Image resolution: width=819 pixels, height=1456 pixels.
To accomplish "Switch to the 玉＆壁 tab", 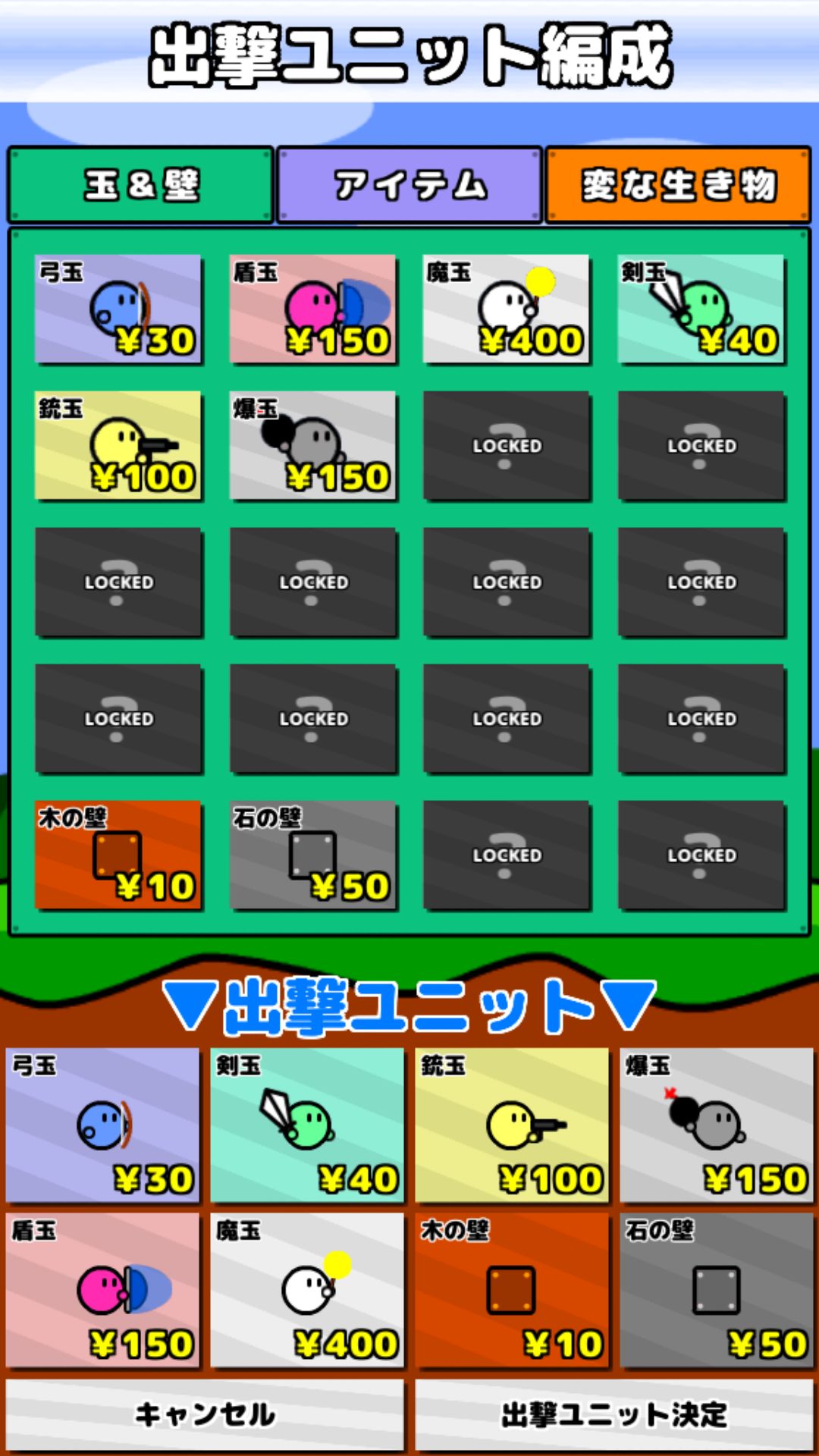I will (140, 183).
